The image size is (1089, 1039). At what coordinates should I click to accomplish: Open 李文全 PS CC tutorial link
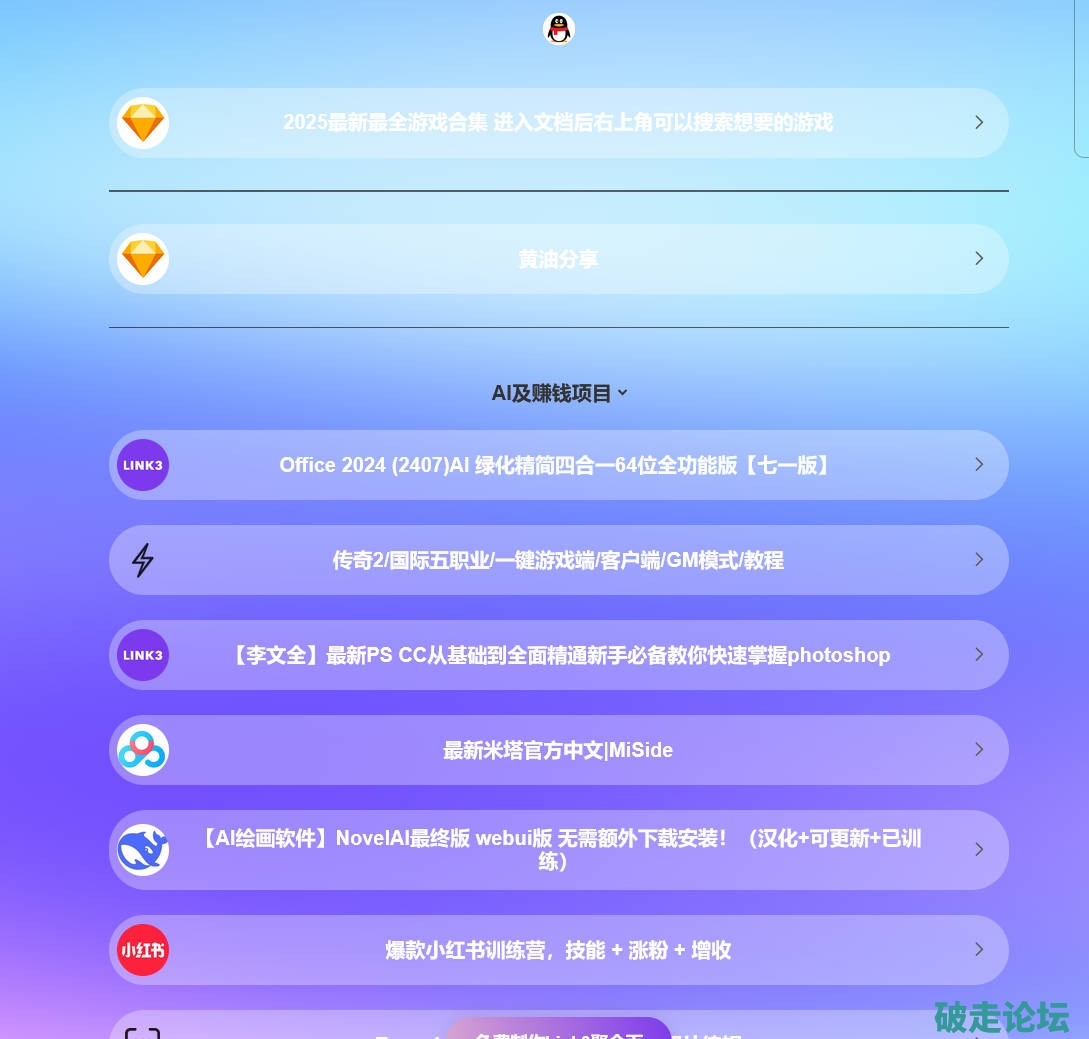[x=558, y=655]
